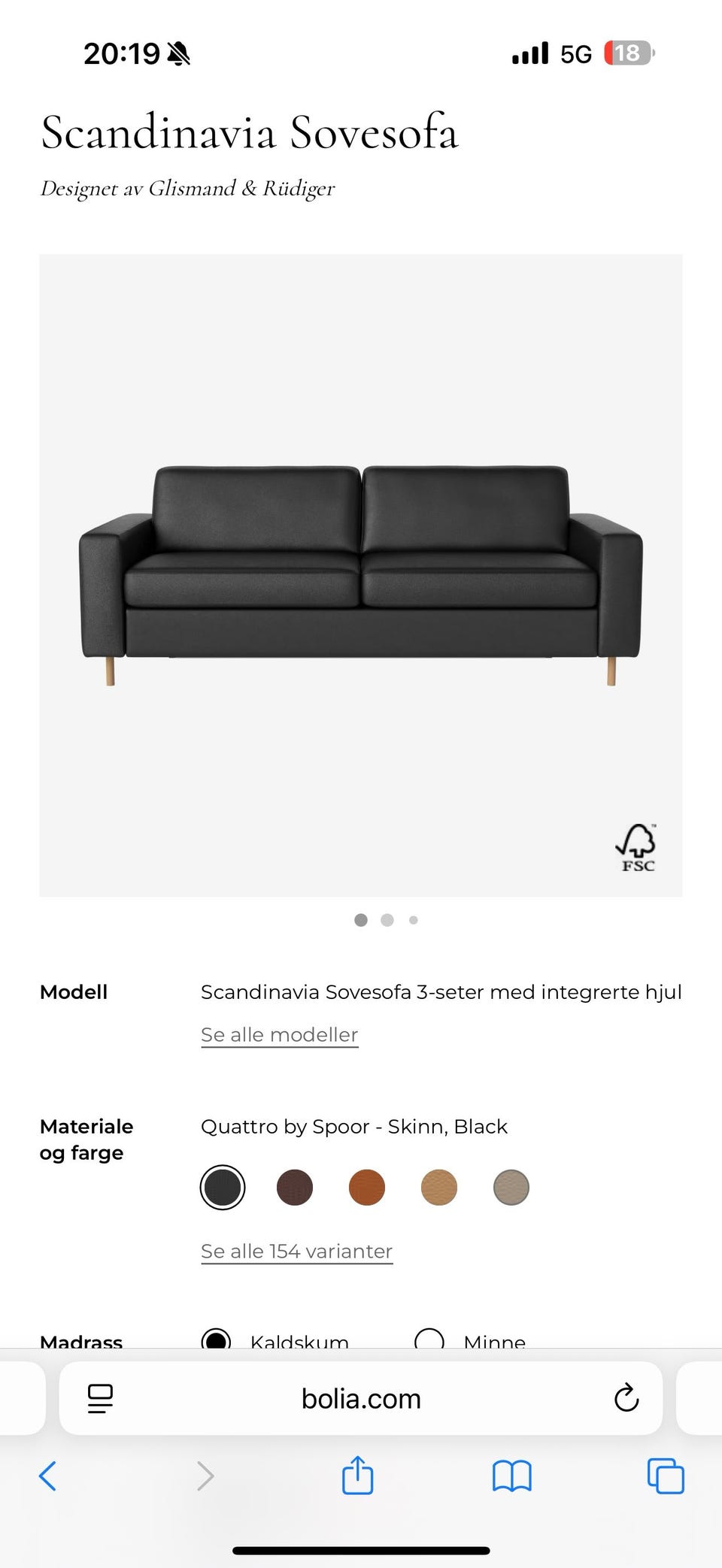
Task: Advance carousel via second pagination dot
Action: (x=387, y=920)
